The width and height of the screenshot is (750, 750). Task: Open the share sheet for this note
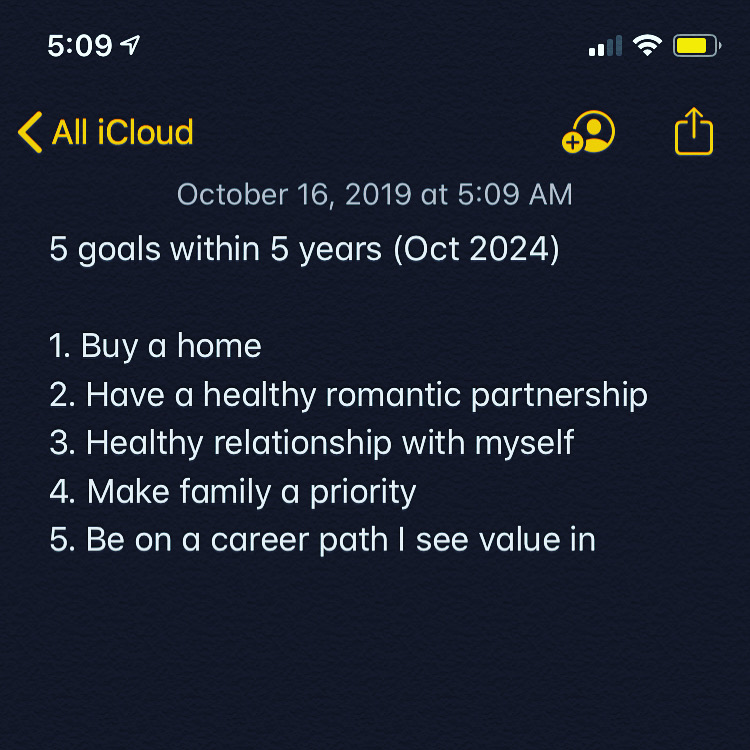[x=694, y=131]
